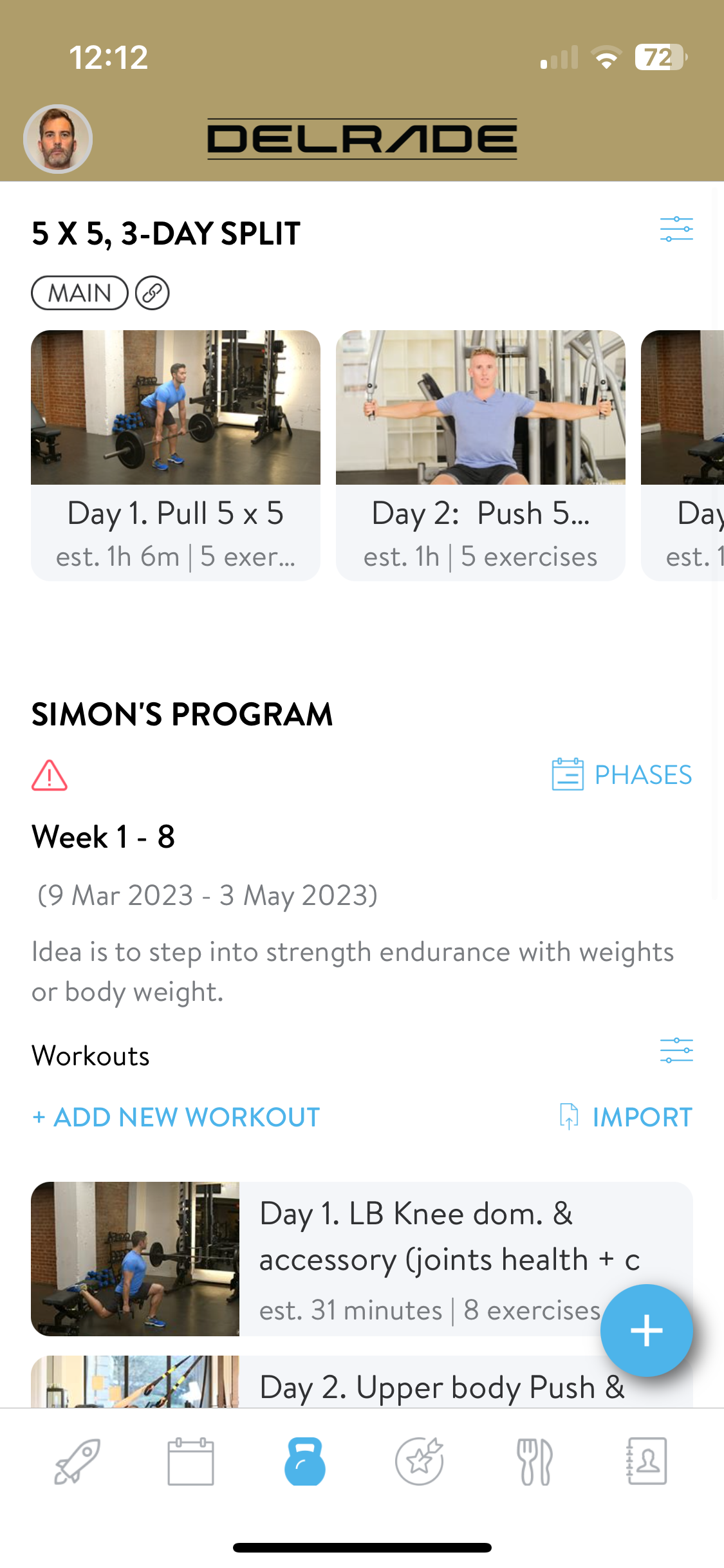Open filter settings for 5 X 5, 3-Day Split
724x1568 pixels.
[x=676, y=229]
